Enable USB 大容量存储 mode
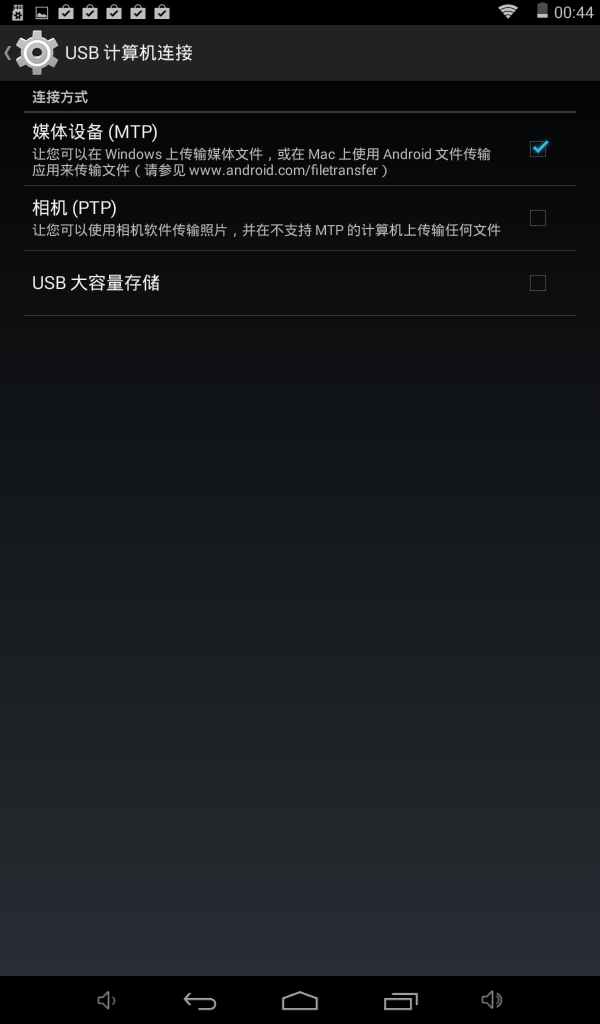 pyautogui.click(x=538, y=283)
